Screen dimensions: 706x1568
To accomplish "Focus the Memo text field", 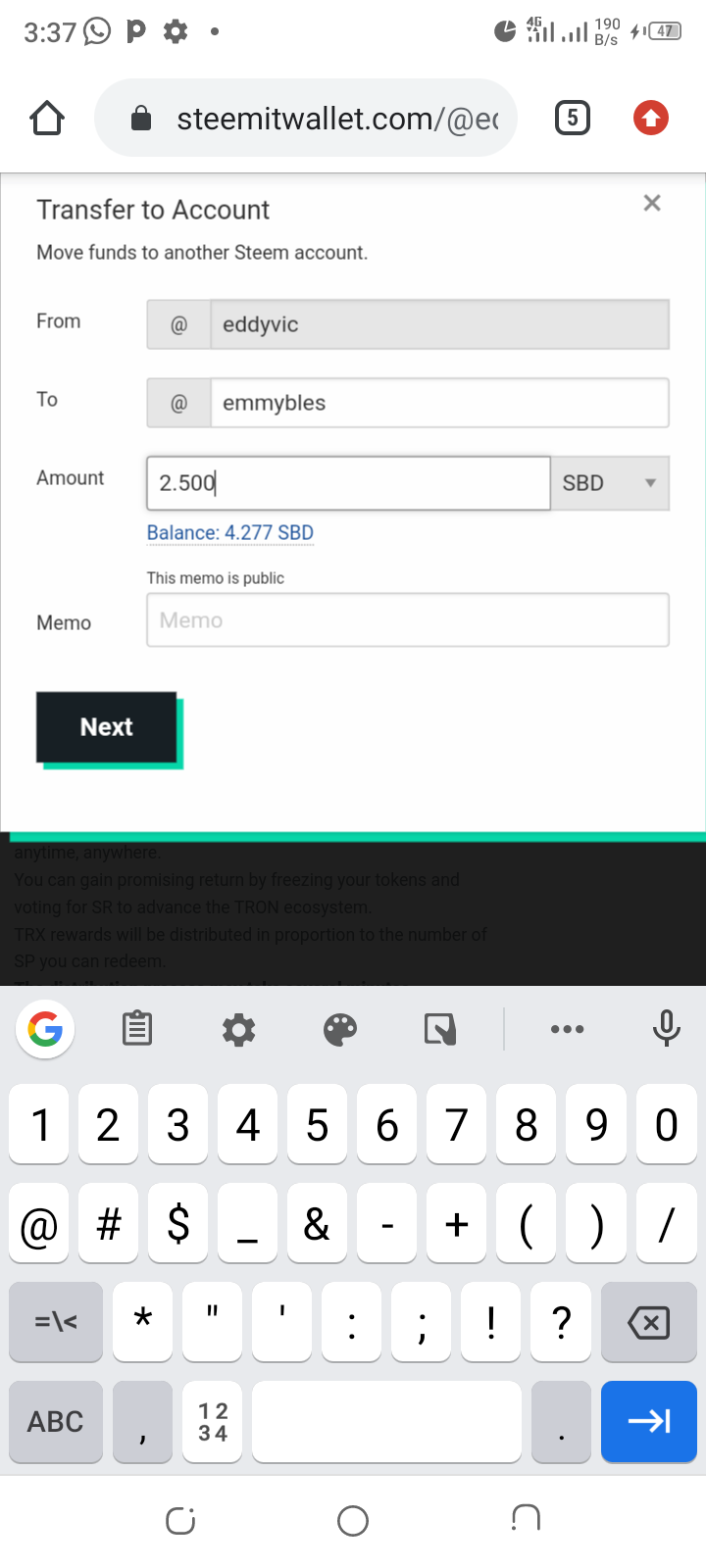I will click(x=407, y=620).
